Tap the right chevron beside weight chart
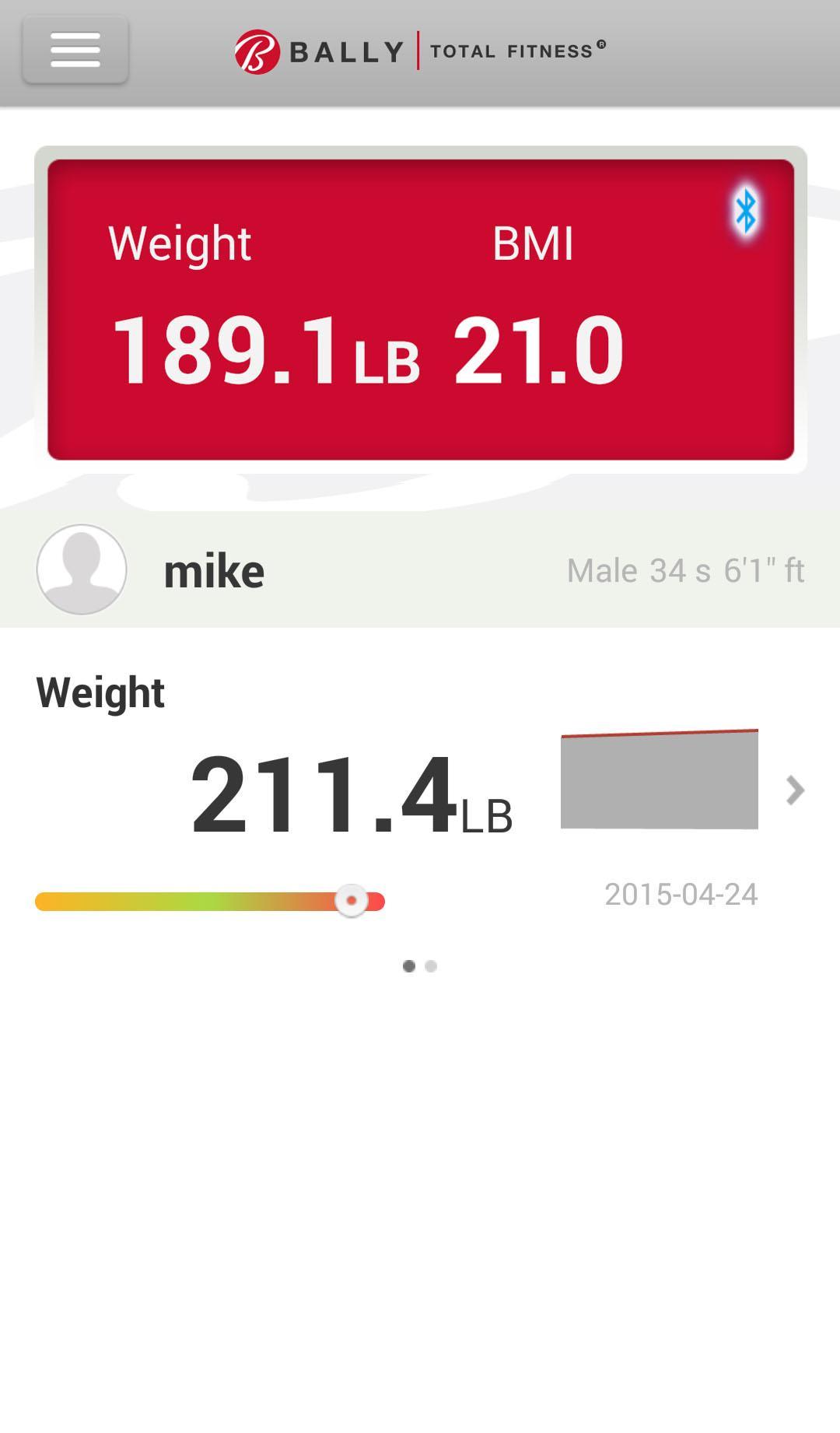Viewport: 840px width, 1433px height. (x=795, y=790)
